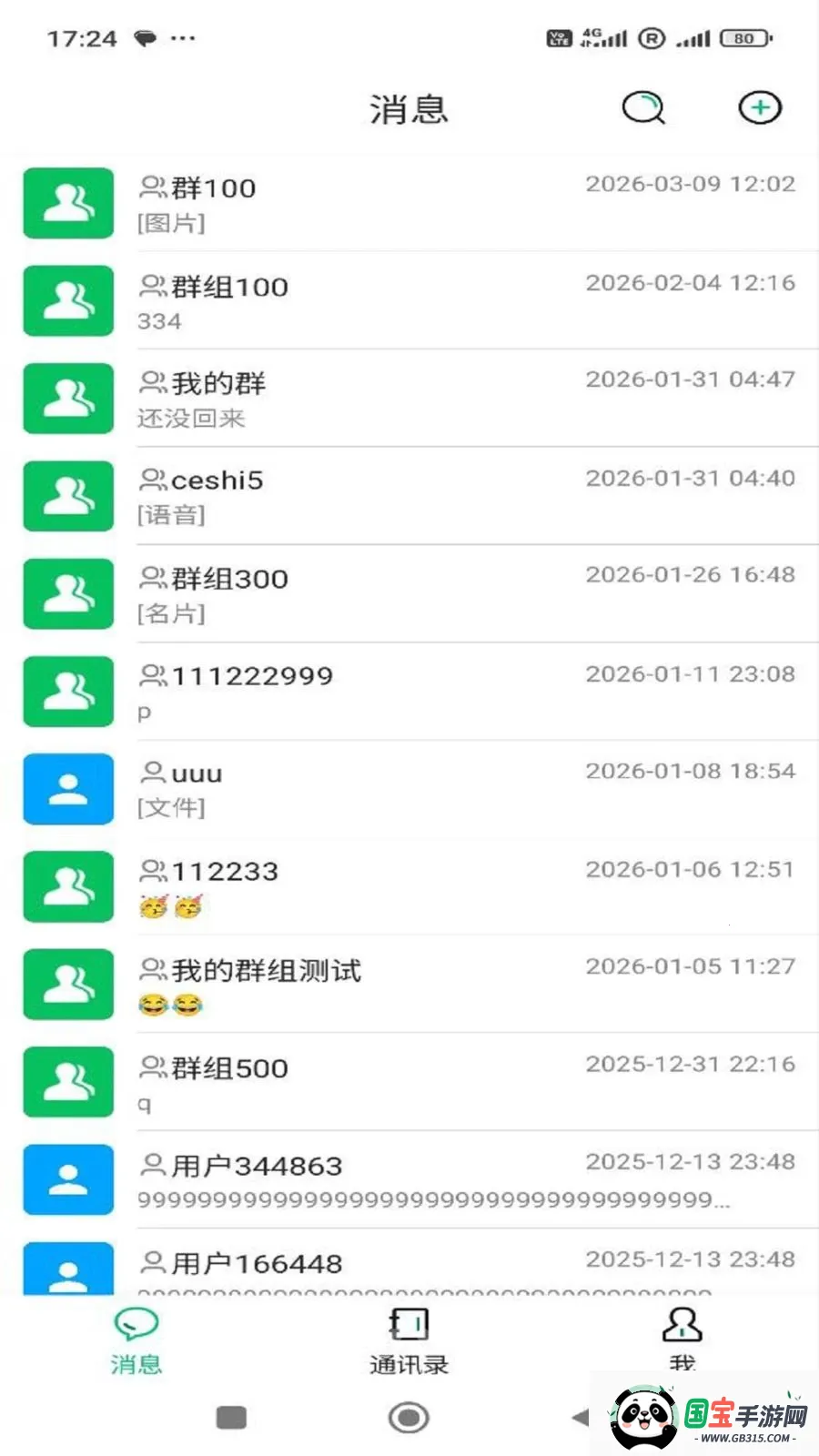Open the 群组100 conversation

409,301
